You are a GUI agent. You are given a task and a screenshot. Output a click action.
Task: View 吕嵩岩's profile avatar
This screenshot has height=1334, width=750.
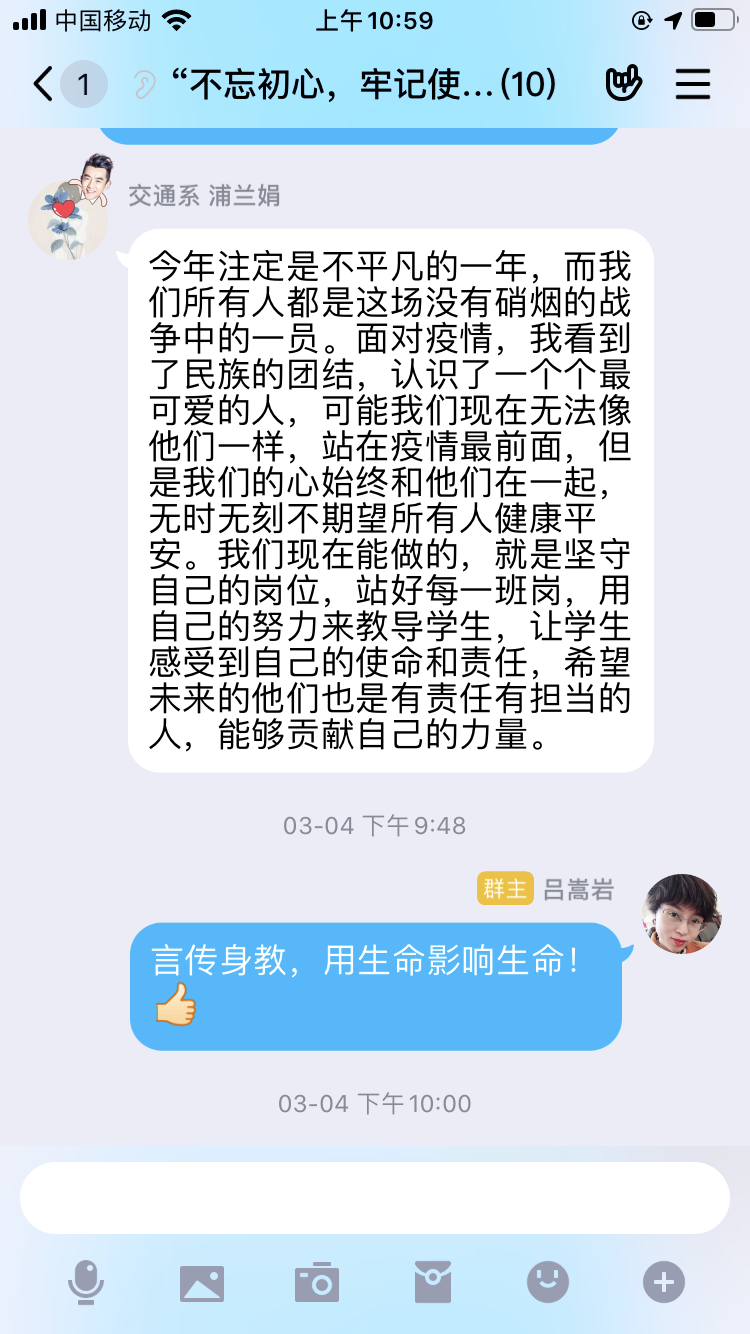click(681, 913)
